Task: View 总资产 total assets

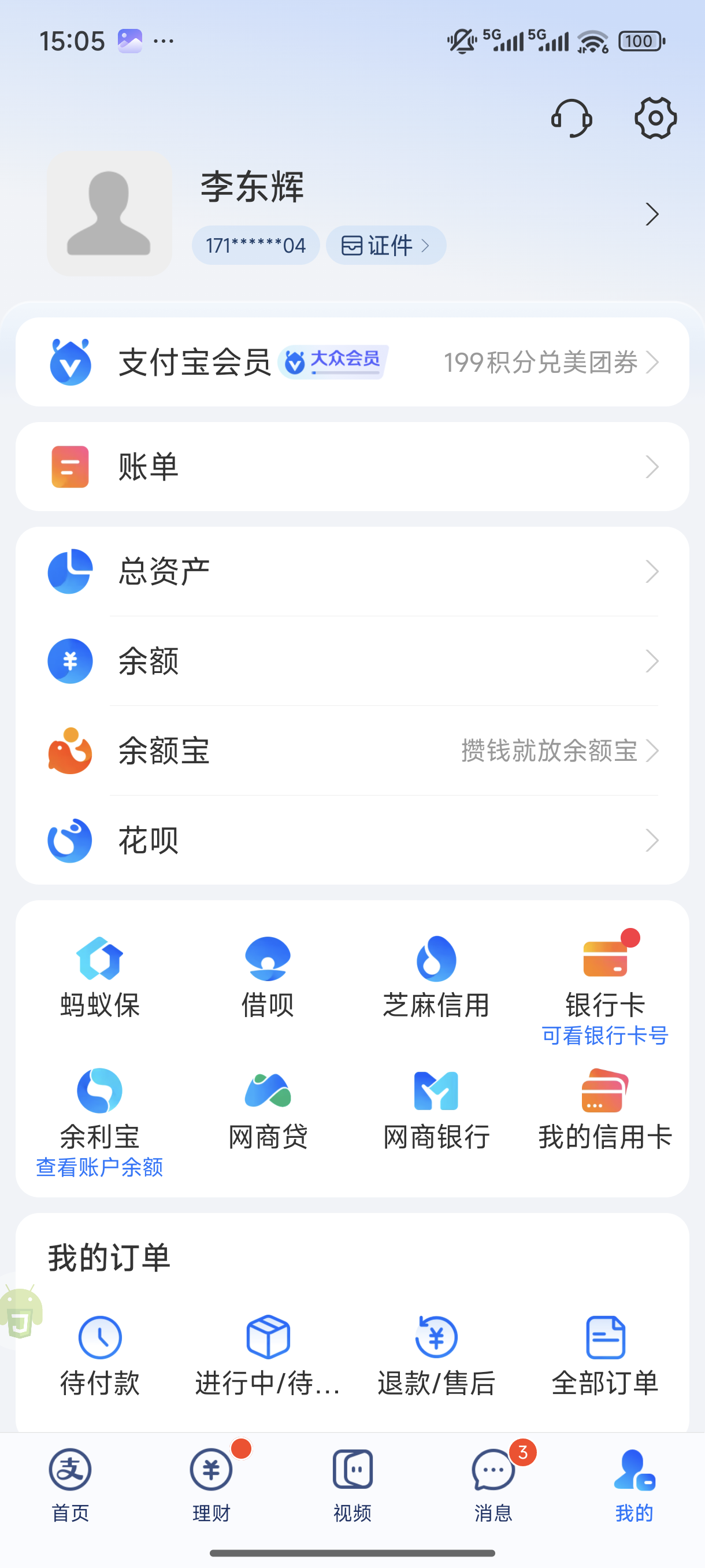Action: [352, 572]
